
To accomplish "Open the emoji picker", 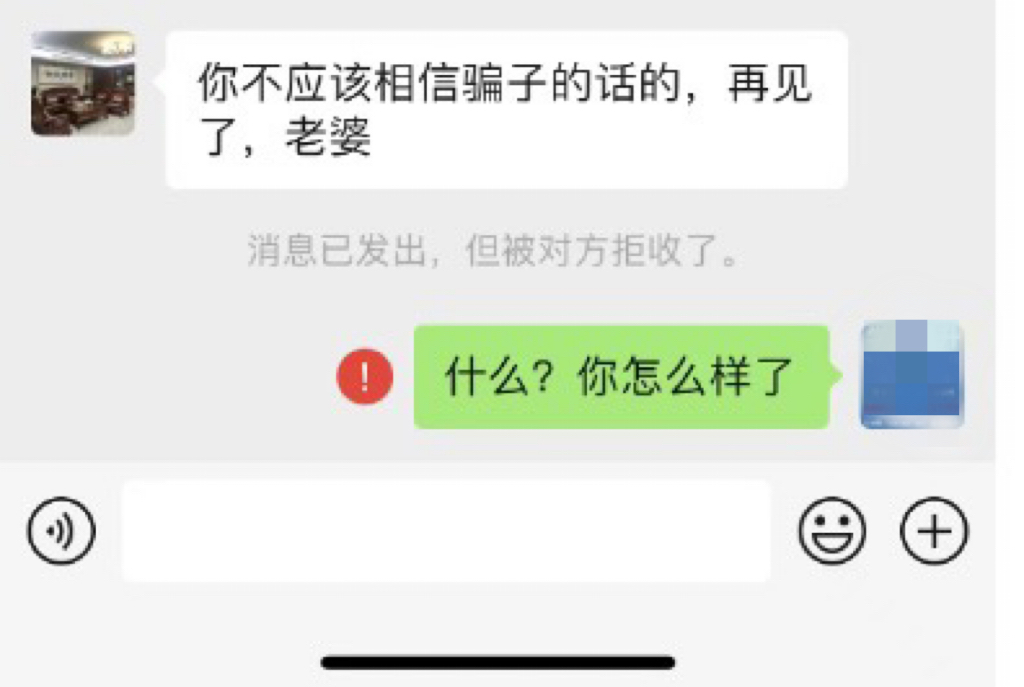I will click(x=831, y=530).
